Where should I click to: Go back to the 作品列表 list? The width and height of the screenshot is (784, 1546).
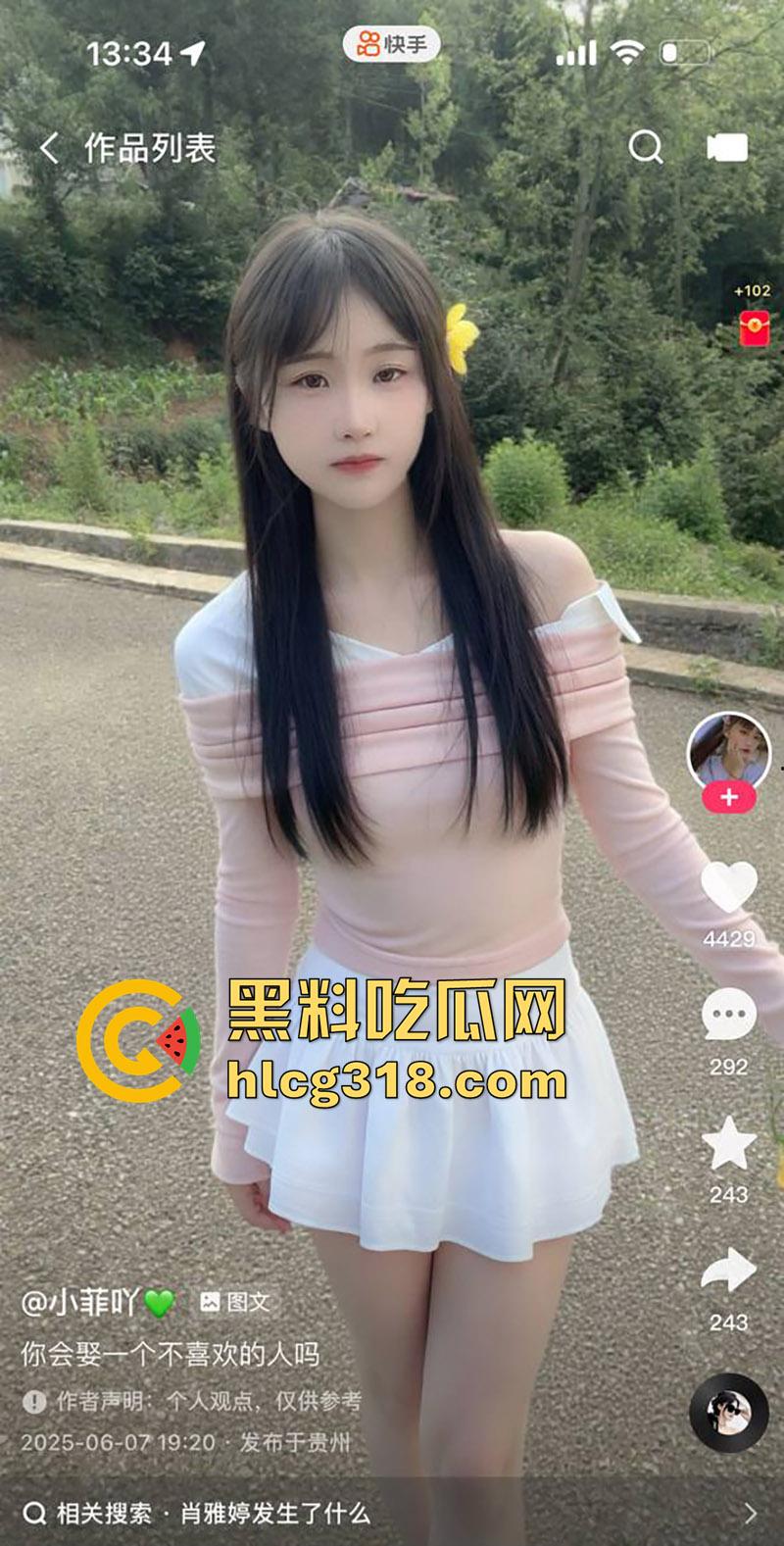[x=49, y=148]
